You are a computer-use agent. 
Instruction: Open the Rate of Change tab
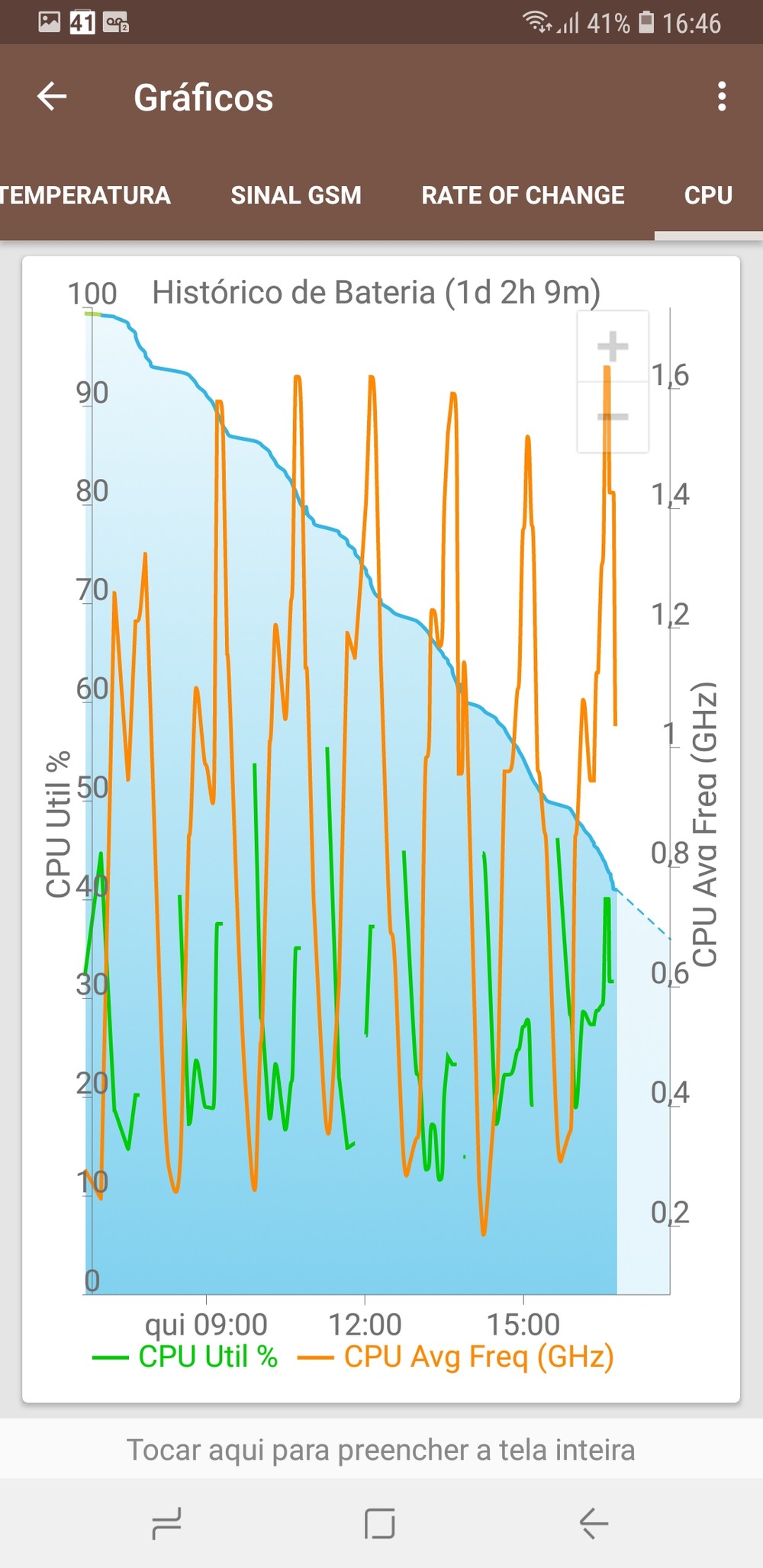(x=523, y=195)
